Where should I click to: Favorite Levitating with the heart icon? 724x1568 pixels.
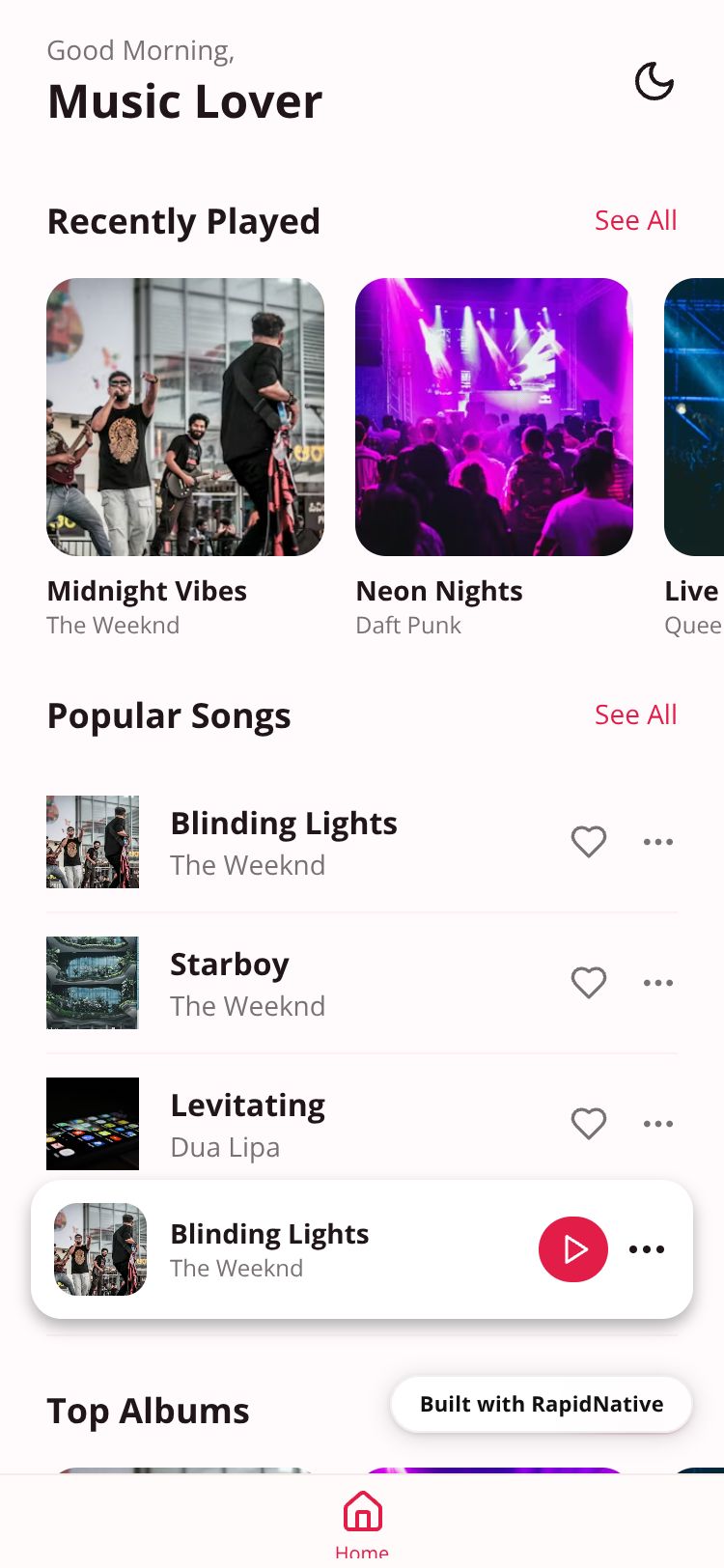click(589, 1124)
